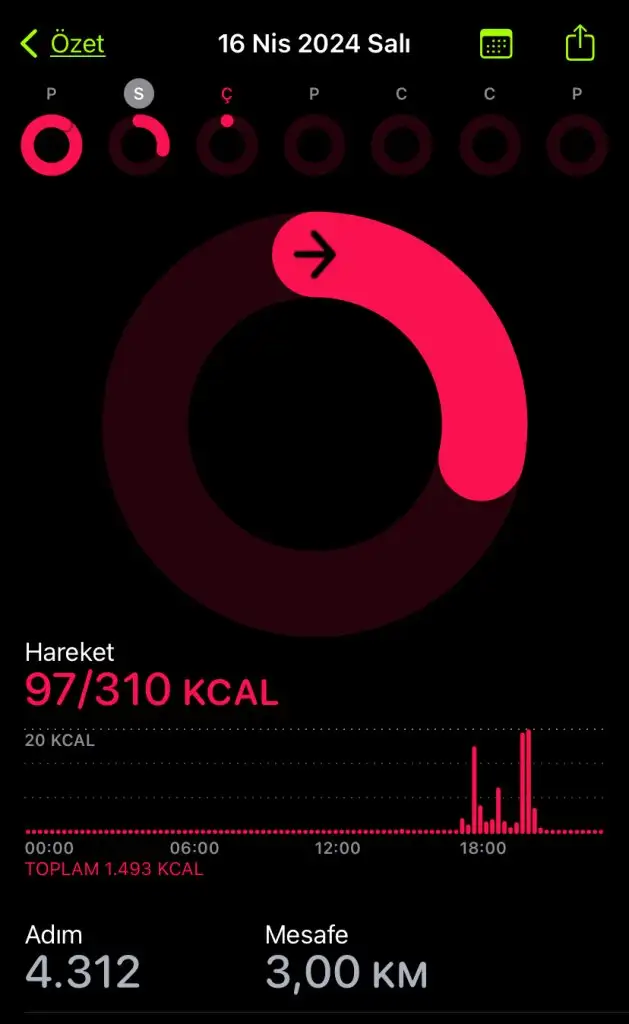Select the Ç day ring
The height and width of the screenshot is (1024, 629).
227,144
